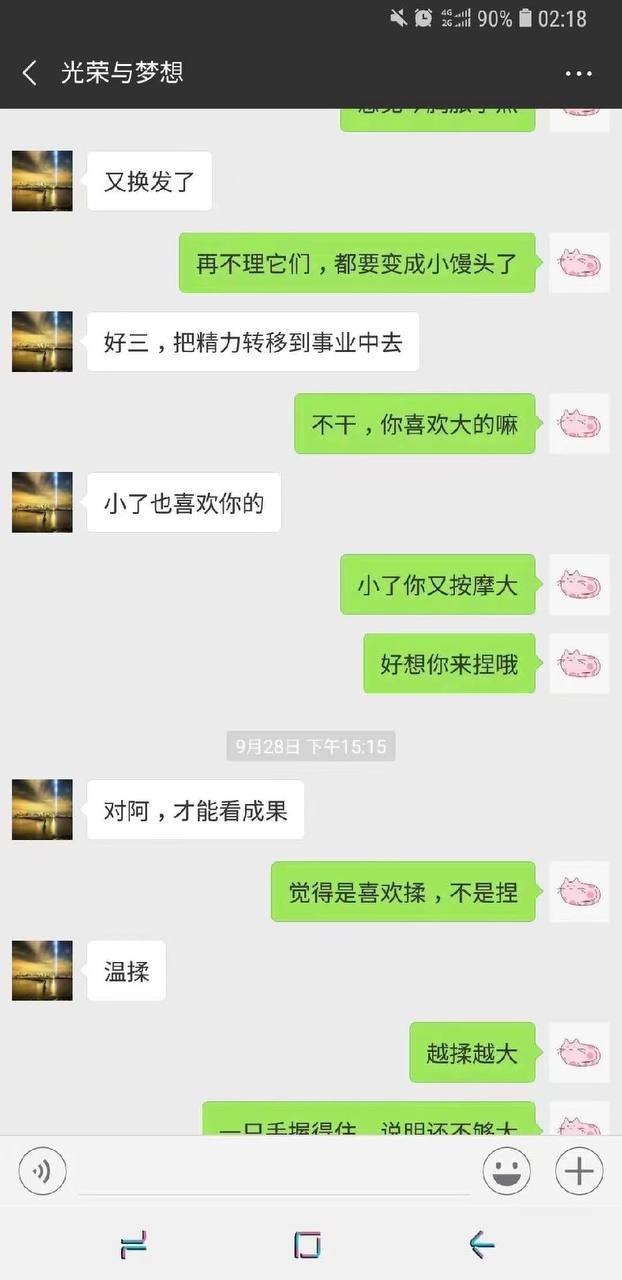Open the plus attachment menu
This screenshot has height=1280, width=622.
pos(580,1171)
